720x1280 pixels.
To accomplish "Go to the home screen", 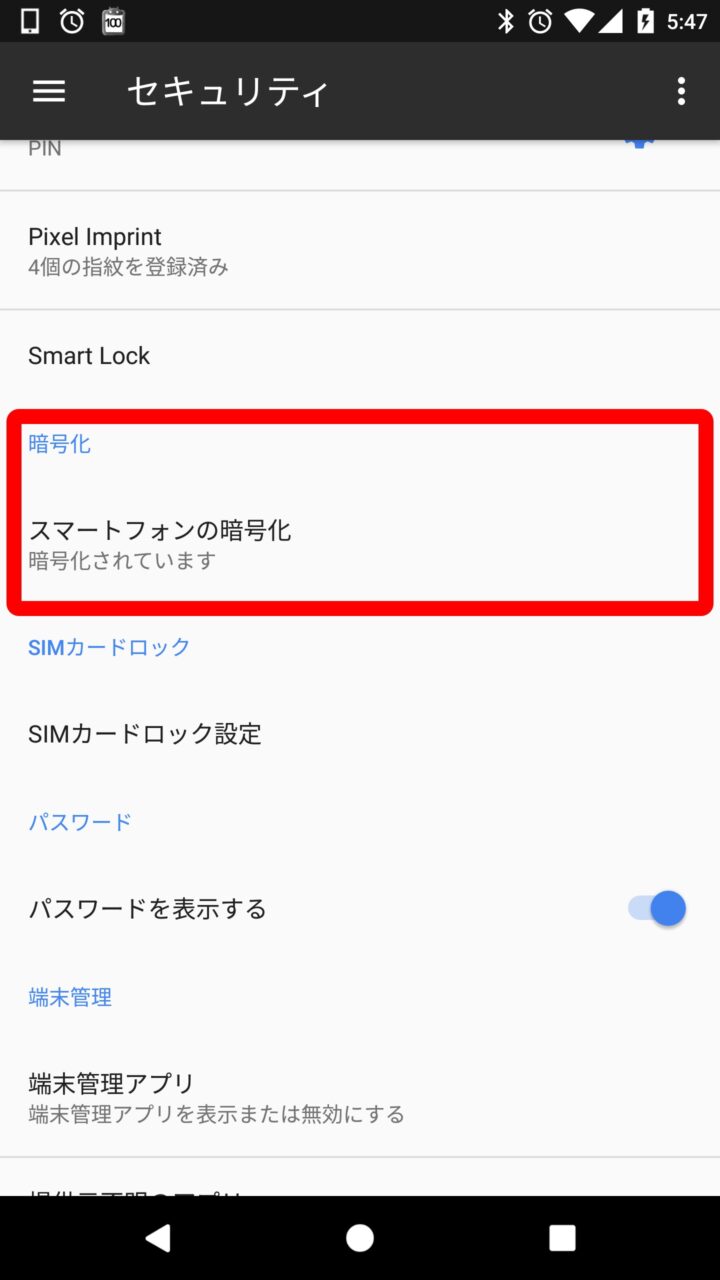I will [x=360, y=1238].
